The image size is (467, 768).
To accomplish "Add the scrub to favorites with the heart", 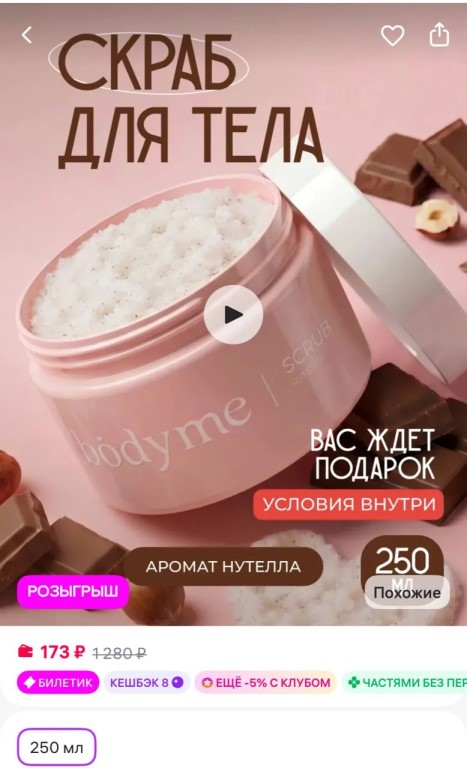I will 393,36.
